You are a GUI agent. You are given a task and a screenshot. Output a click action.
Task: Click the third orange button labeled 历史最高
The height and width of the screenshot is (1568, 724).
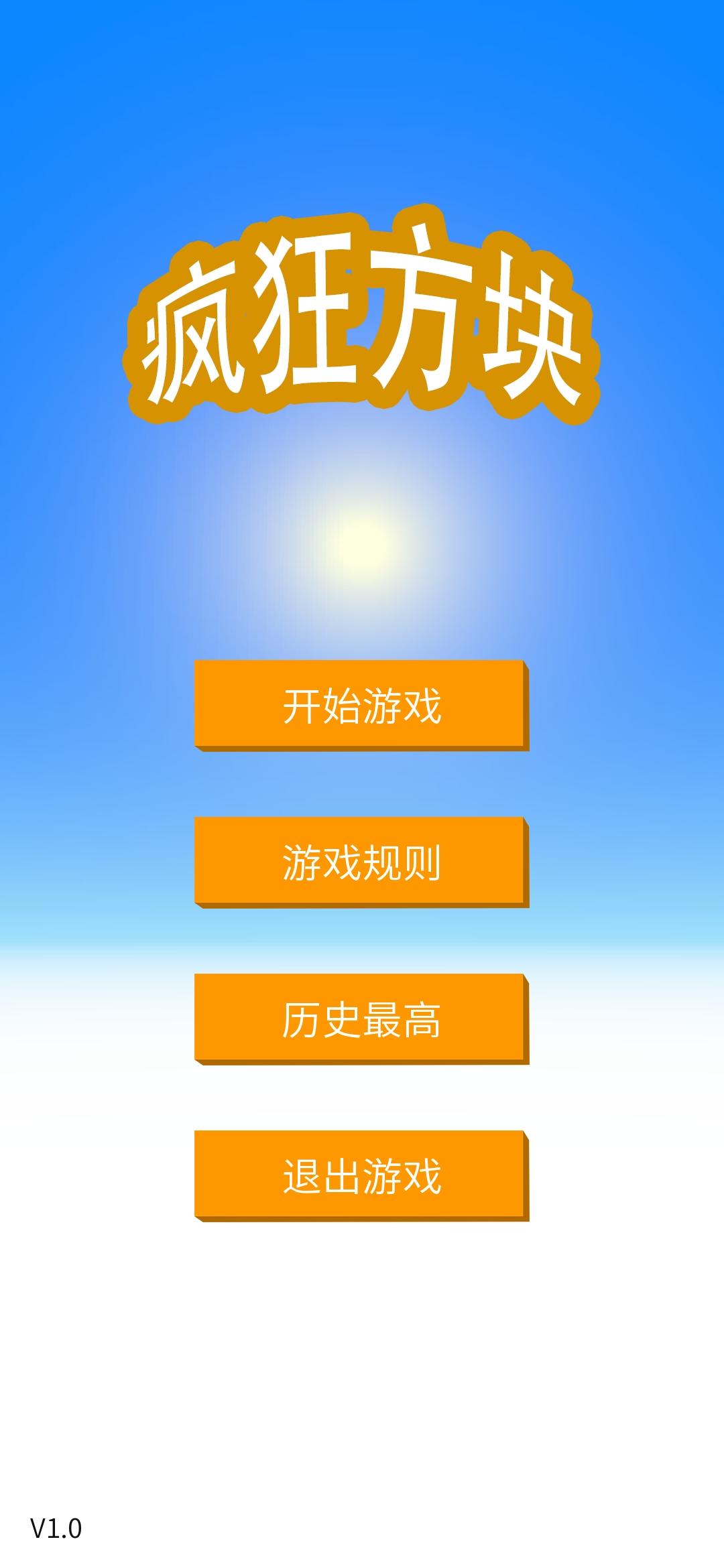pos(361,1019)
